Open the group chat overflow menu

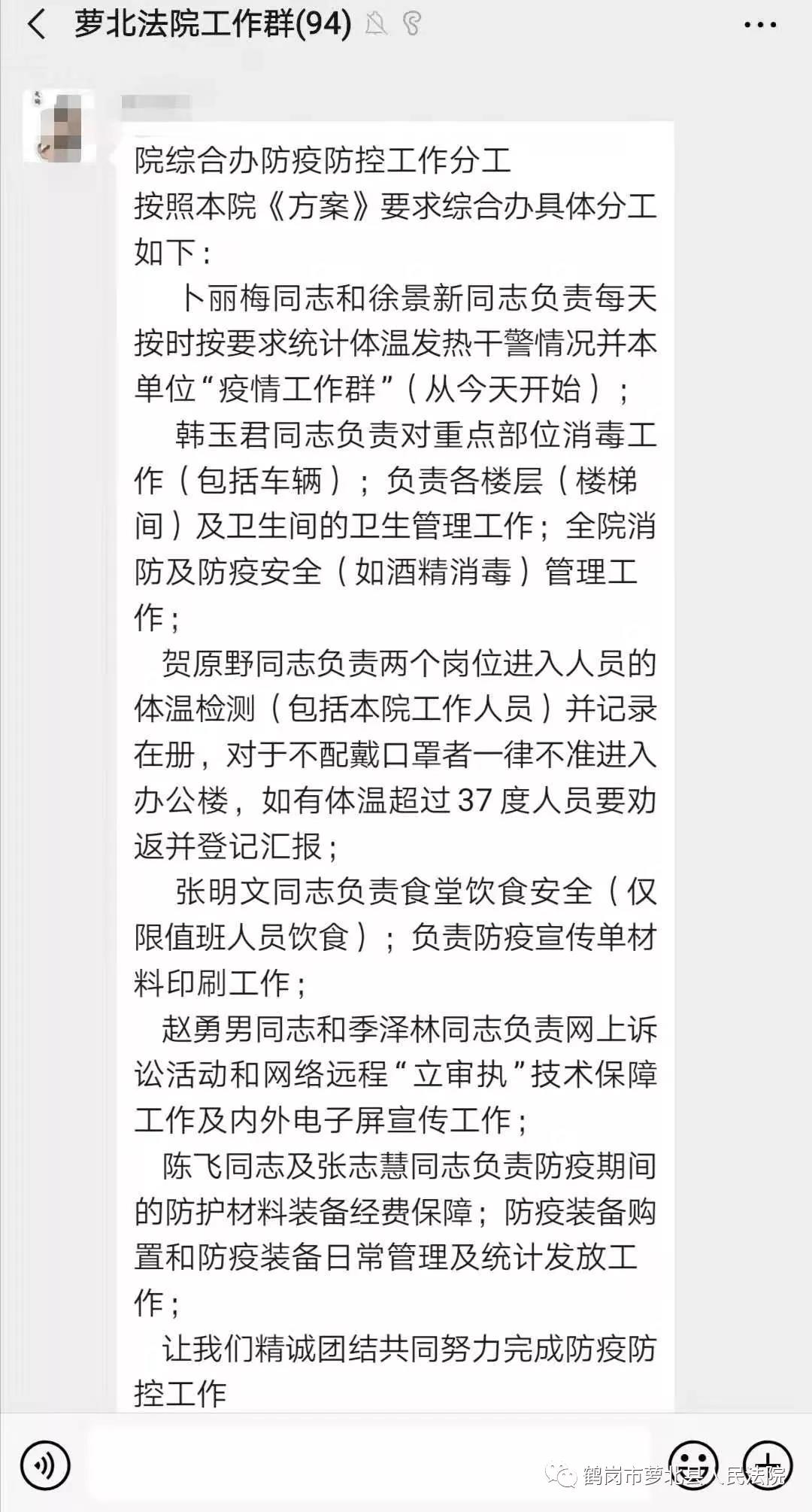[x=759, y=25]
